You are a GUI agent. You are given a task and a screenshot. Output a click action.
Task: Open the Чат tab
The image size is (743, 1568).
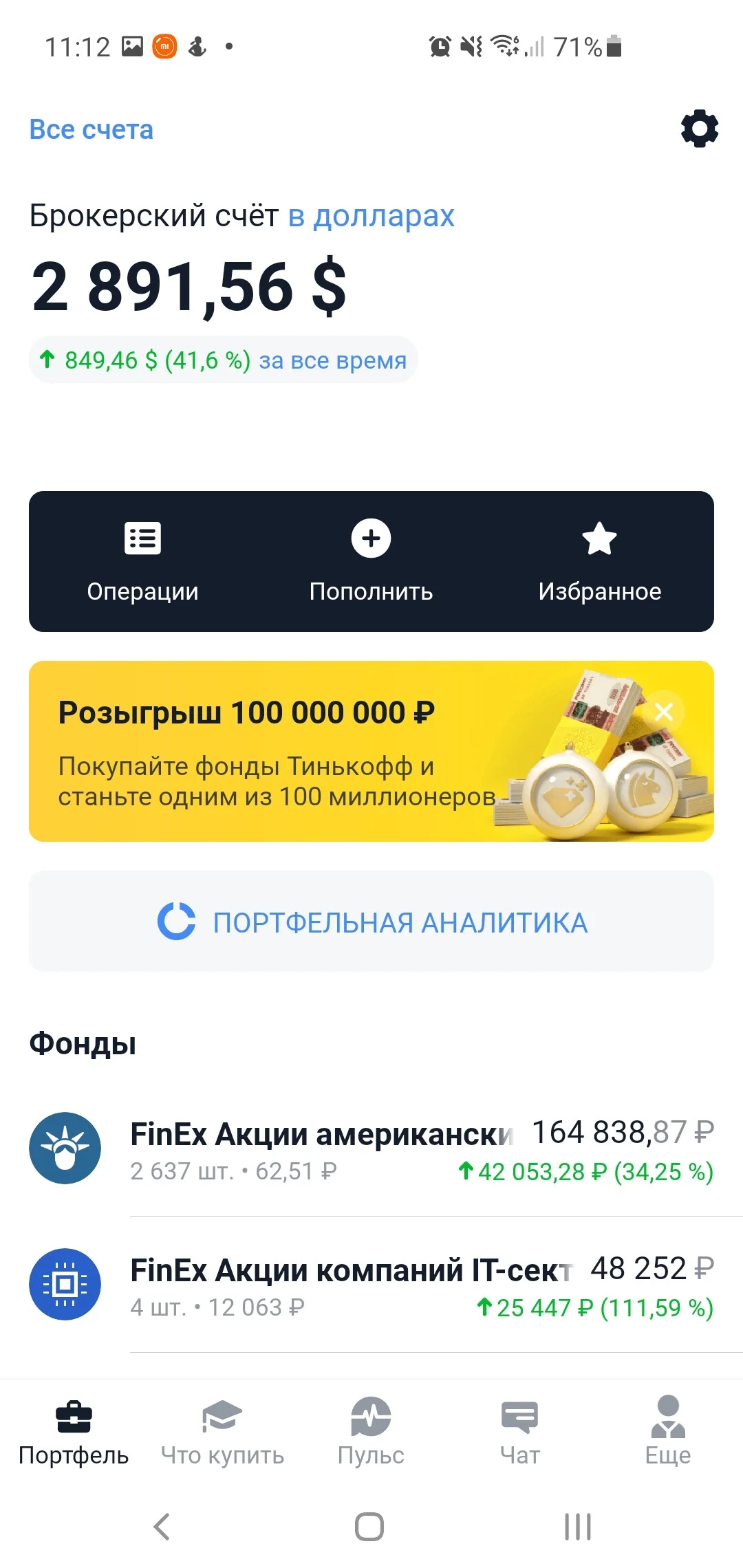coord(520,1432)
